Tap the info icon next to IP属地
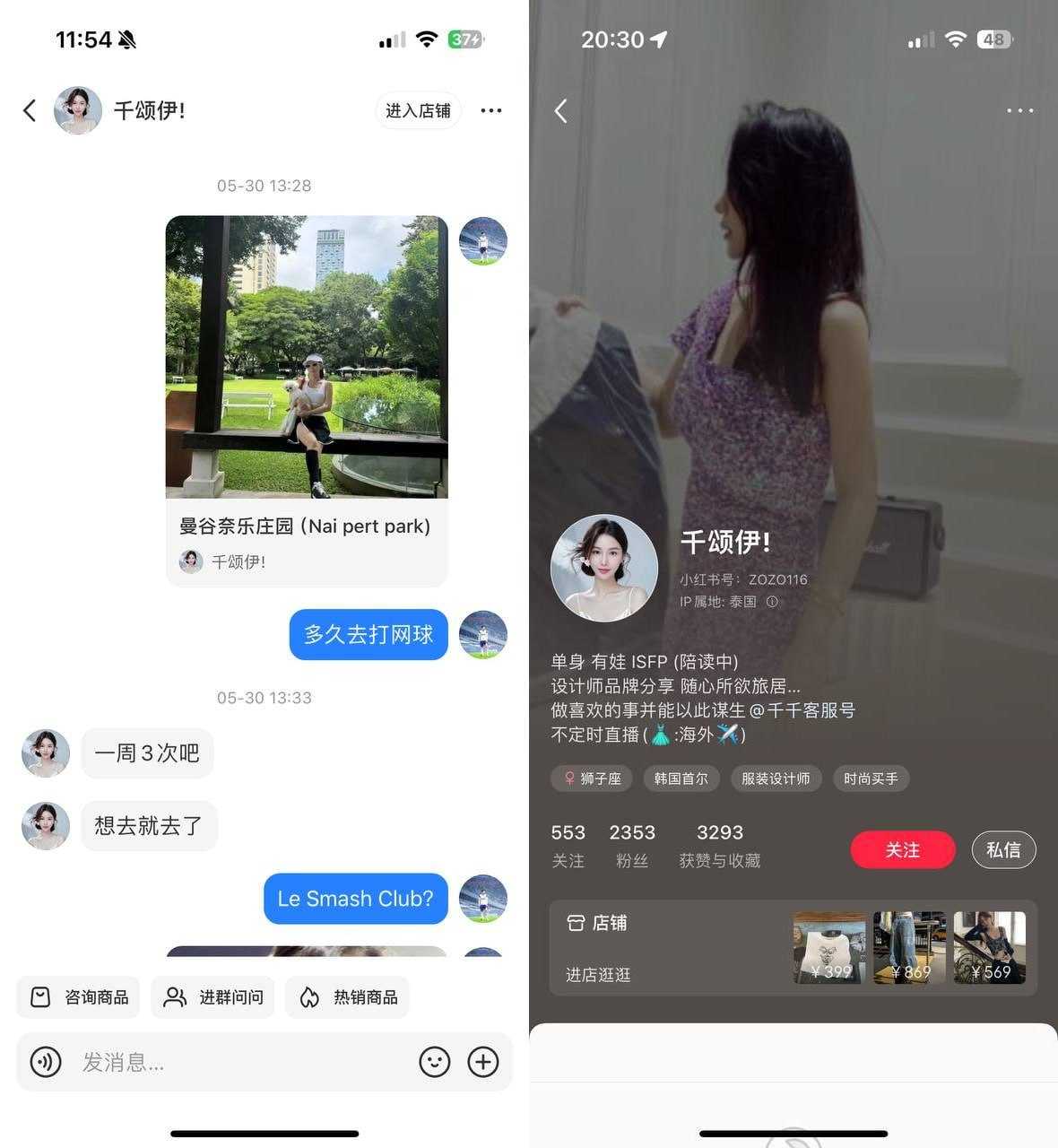The height and width of the screenshot is (1148, 1058). click(772, 602)
